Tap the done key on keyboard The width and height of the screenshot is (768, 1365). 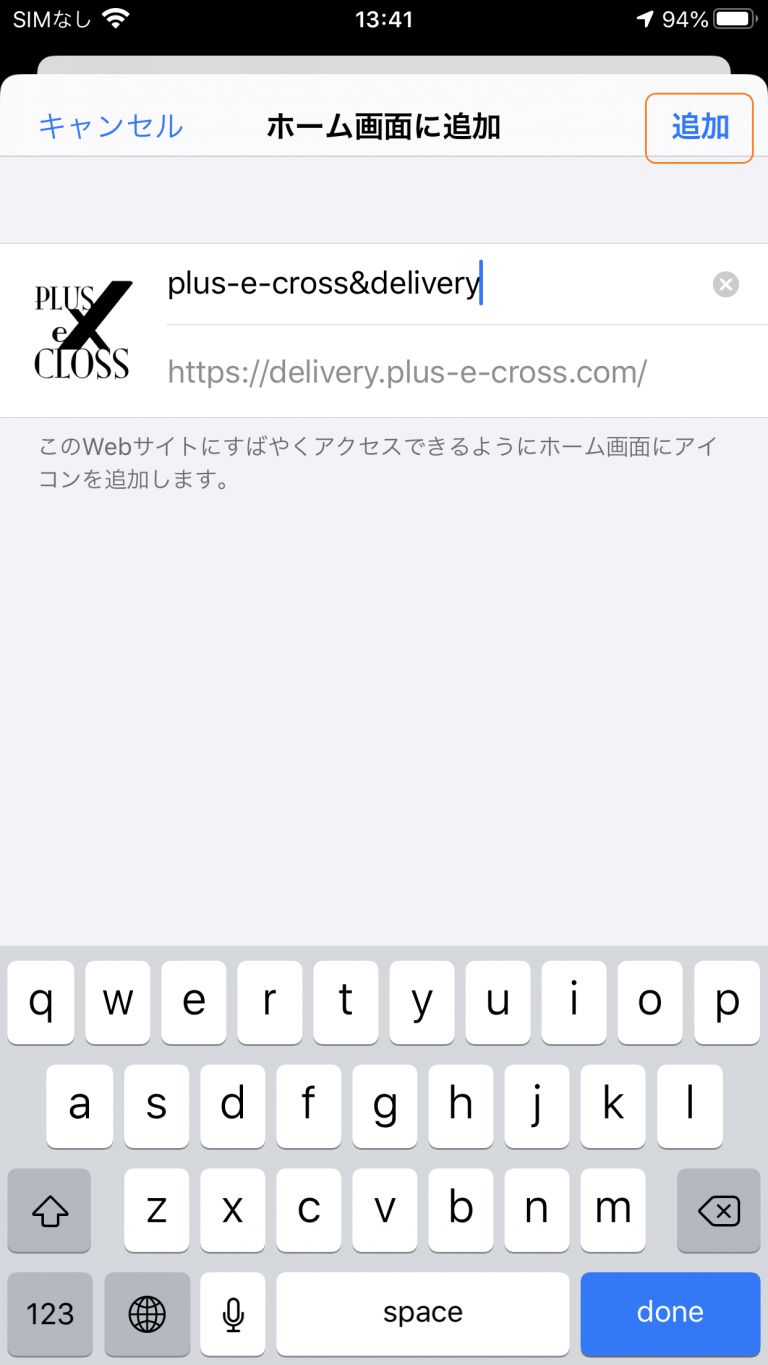click(670, 1312)
